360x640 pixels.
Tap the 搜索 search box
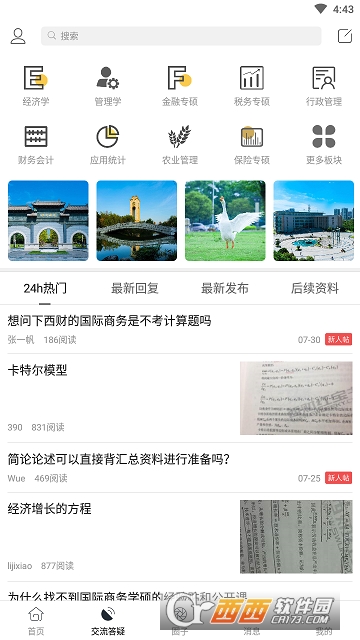(181, 36)
